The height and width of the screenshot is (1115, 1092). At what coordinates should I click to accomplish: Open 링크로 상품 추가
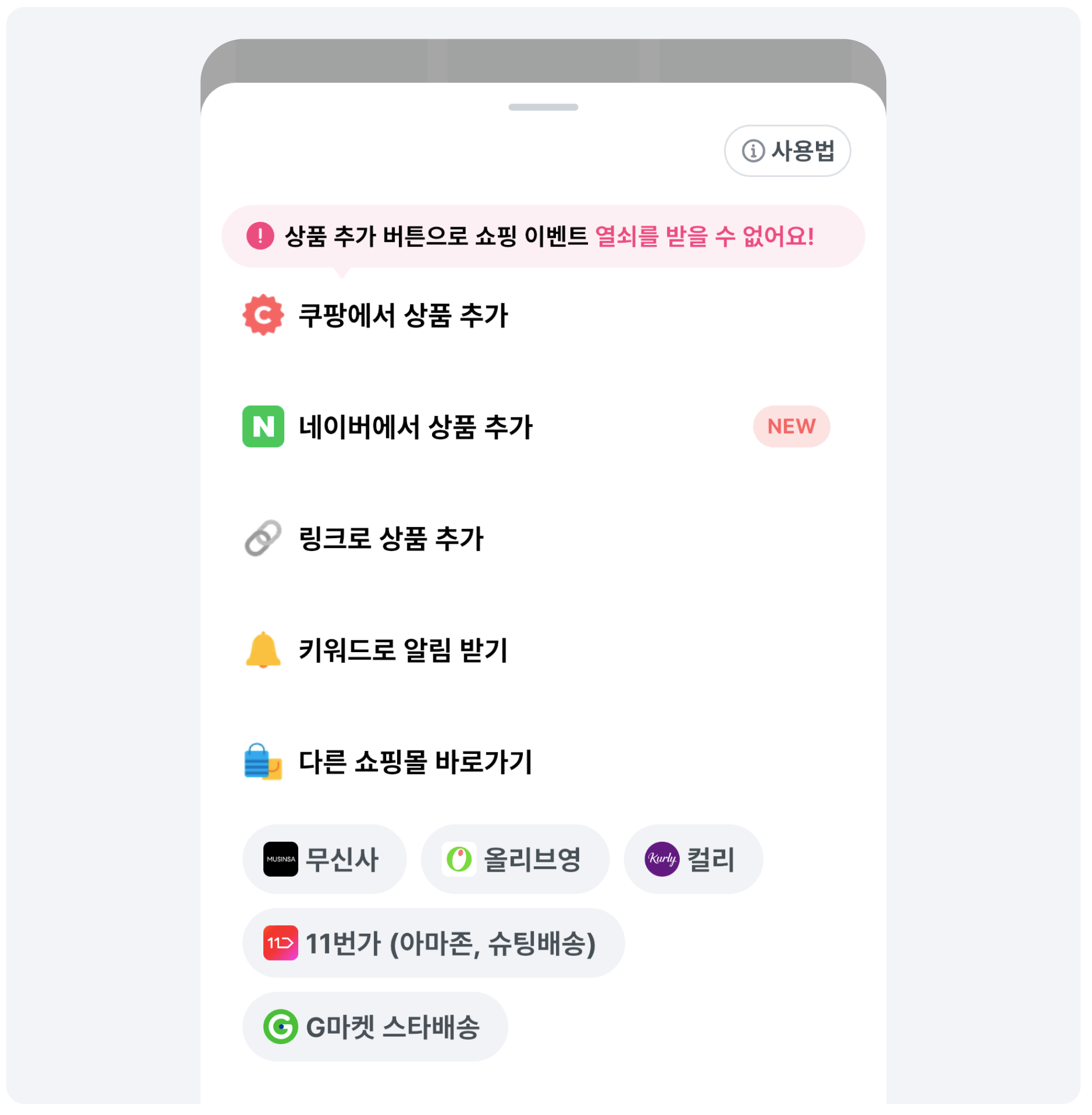391,539
